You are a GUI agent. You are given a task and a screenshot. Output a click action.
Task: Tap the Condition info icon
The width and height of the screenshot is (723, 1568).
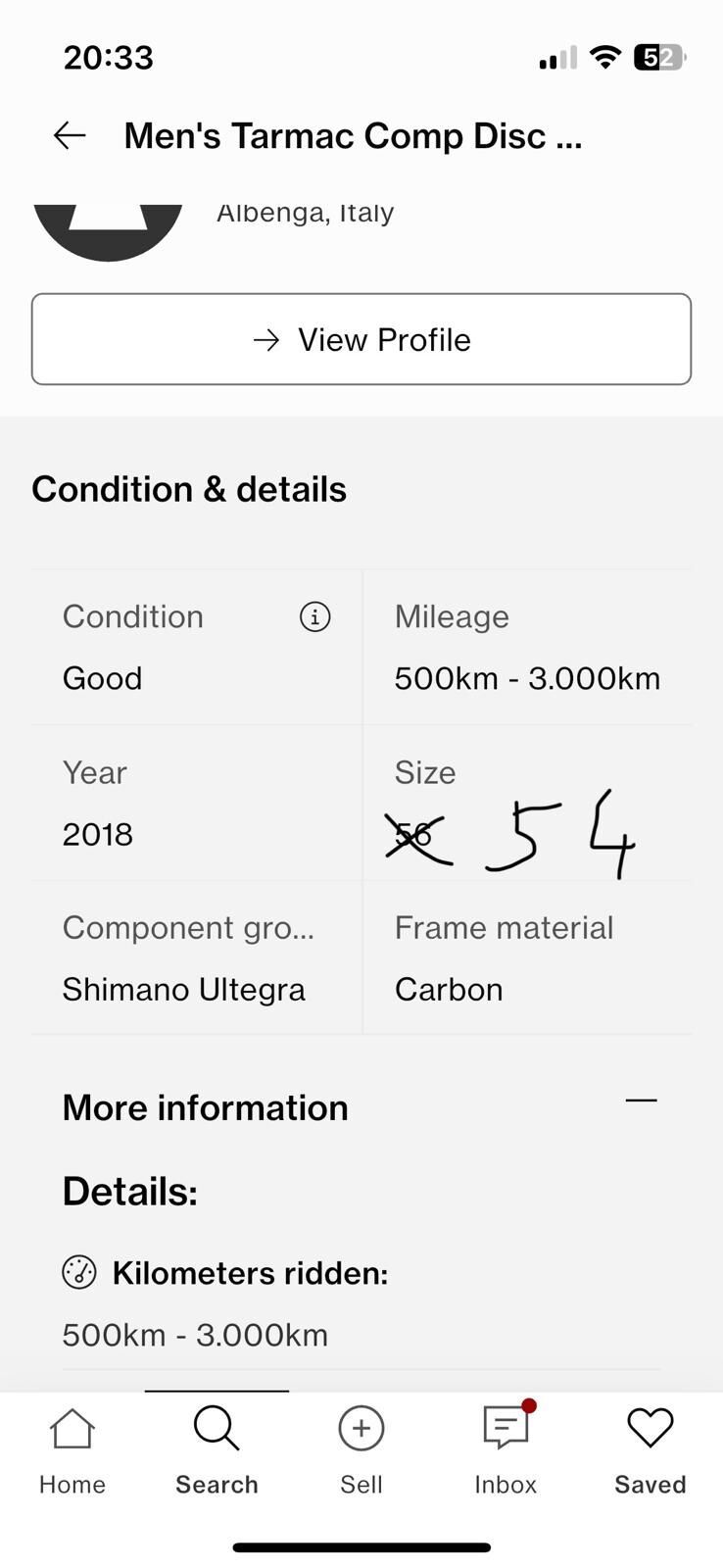pyautogui.click(x=314, y=617)
